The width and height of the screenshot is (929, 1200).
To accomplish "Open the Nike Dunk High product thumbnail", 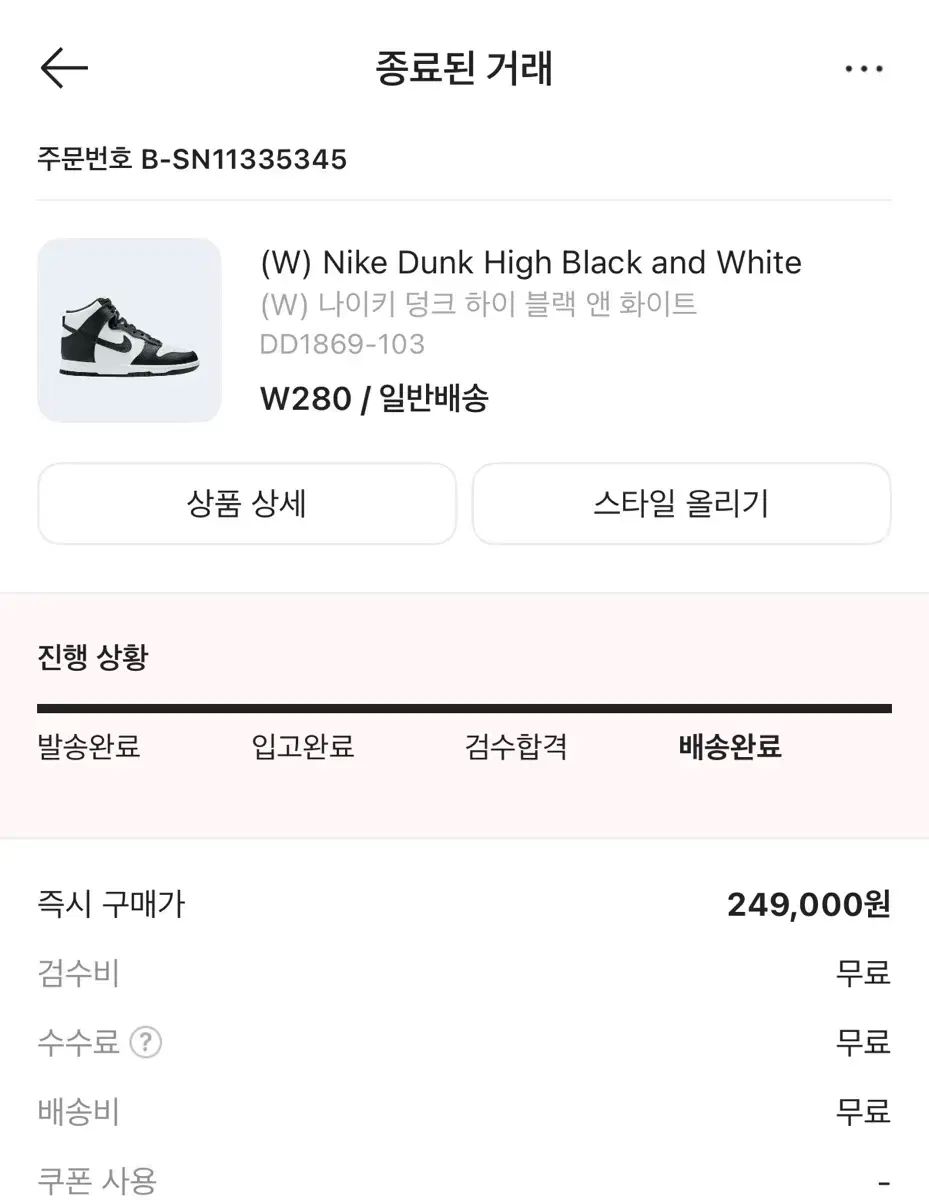I will (x=129, y=330).
